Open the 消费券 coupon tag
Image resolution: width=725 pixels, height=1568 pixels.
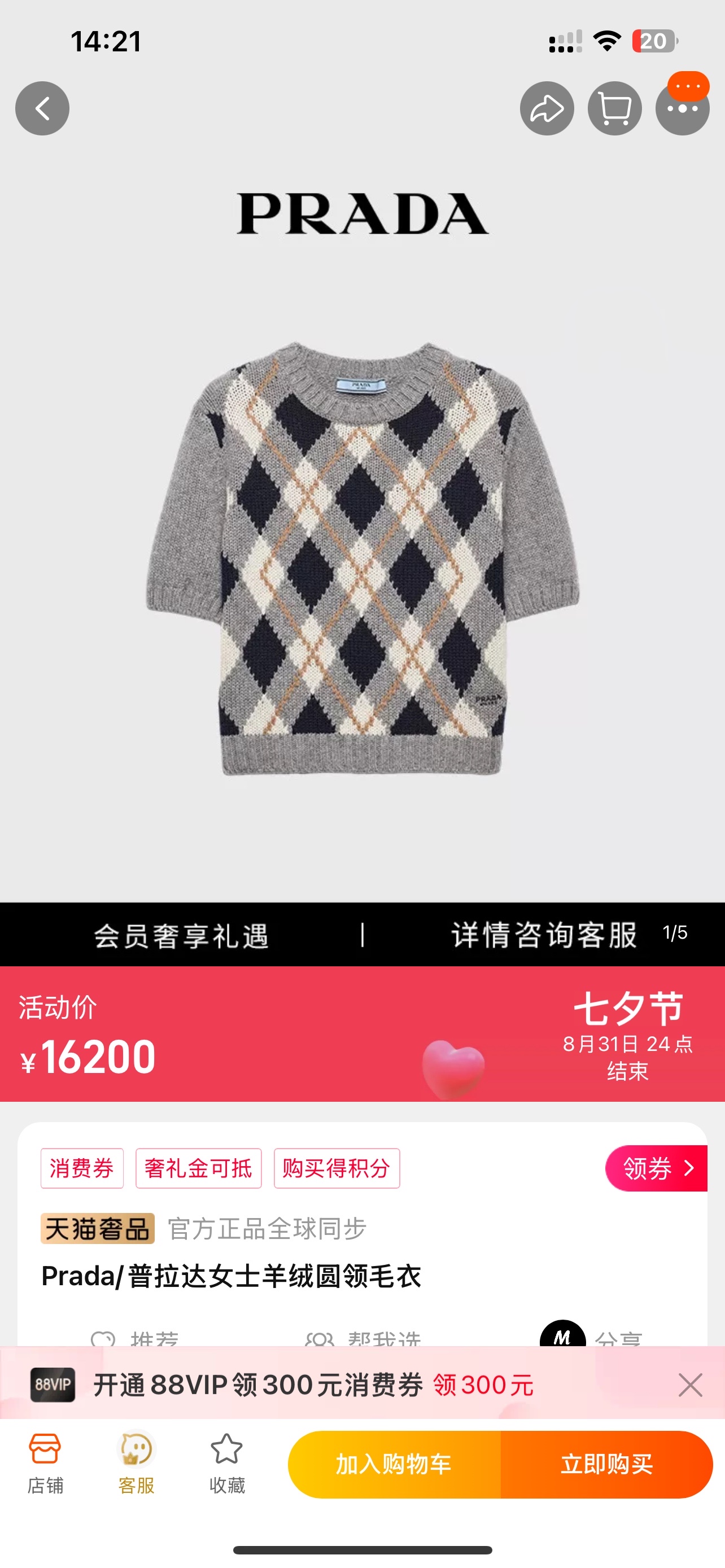tap(82, 1168)
